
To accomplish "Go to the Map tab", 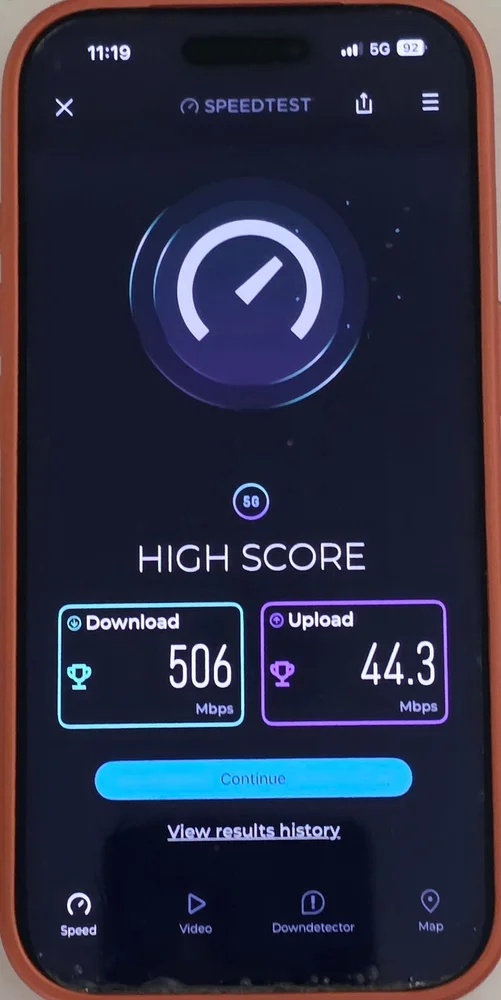I will (430, 911).
